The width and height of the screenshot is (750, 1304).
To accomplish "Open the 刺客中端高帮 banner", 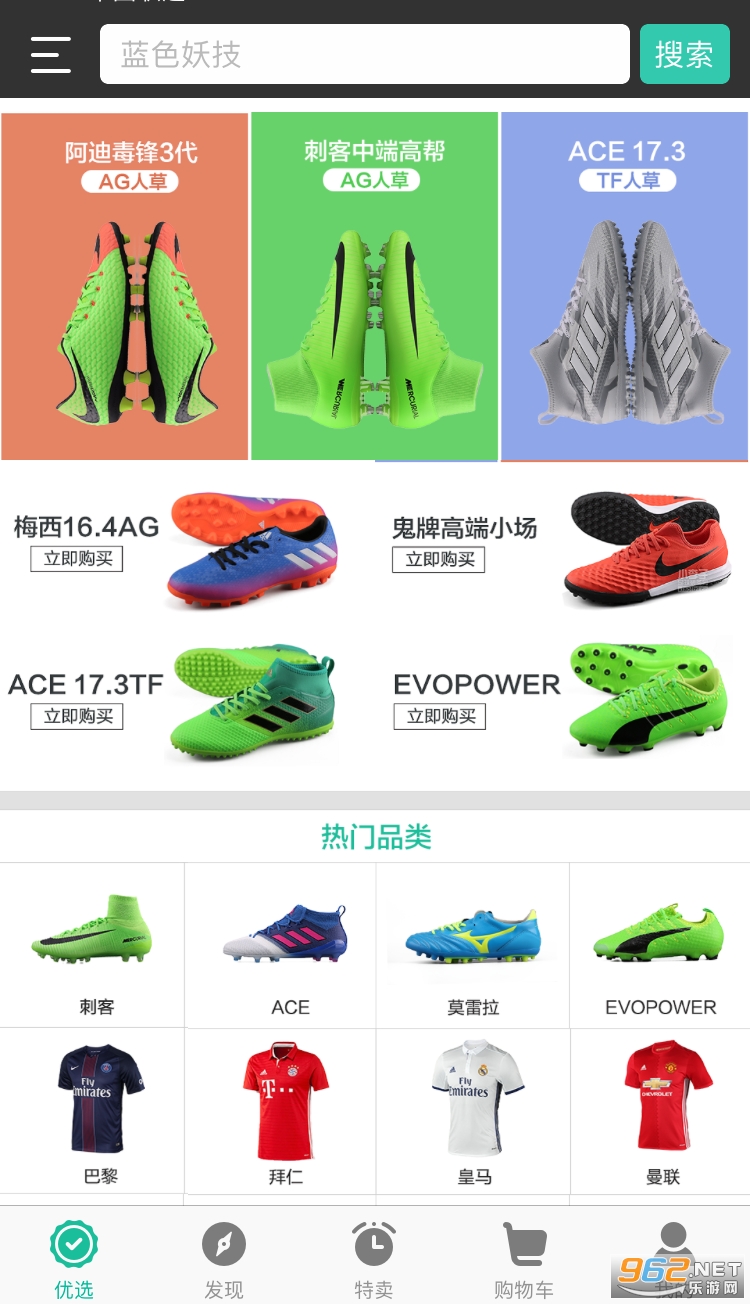I will tap(374, 286).
